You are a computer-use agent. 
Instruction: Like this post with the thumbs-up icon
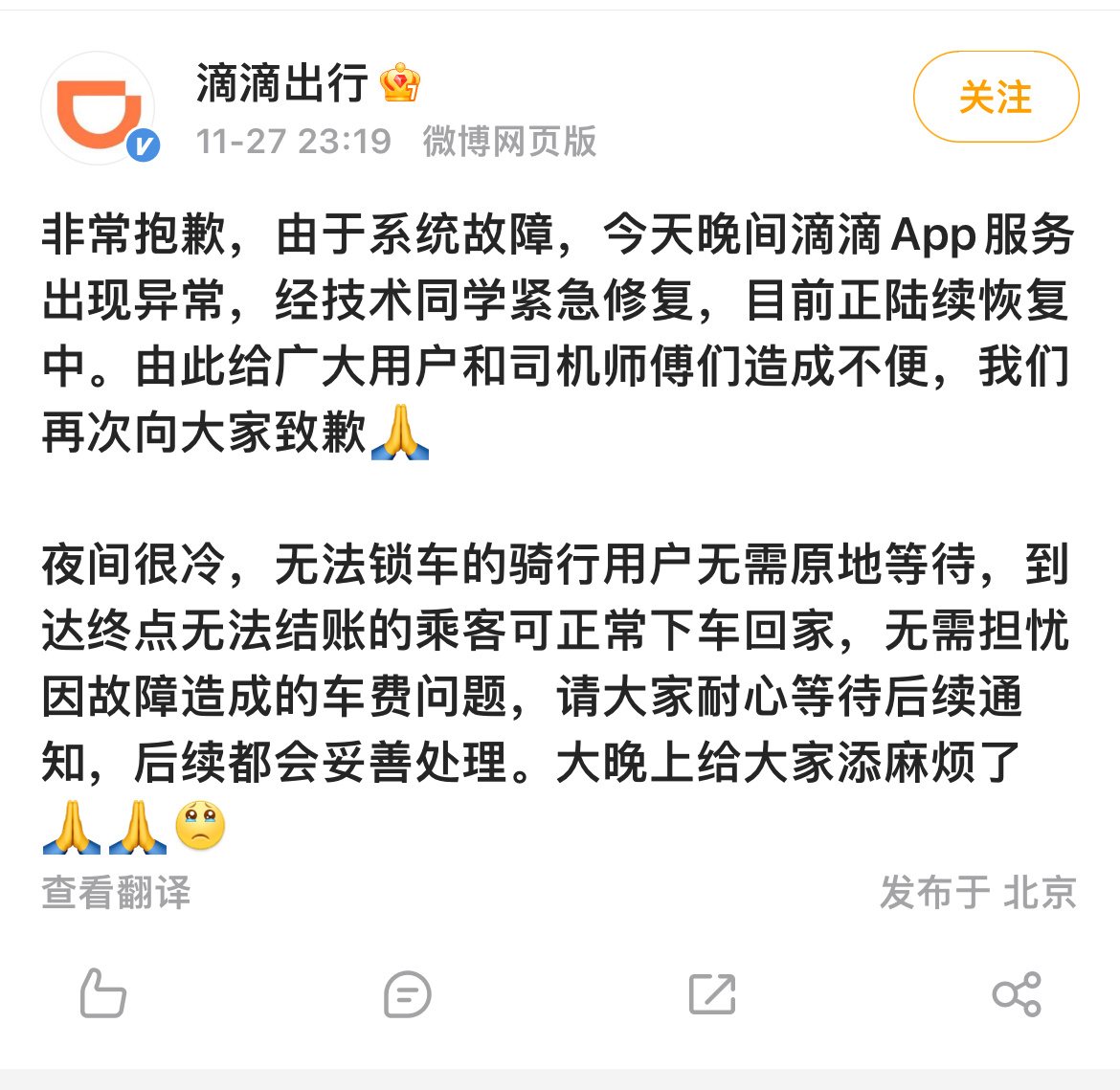click(102, 993)
